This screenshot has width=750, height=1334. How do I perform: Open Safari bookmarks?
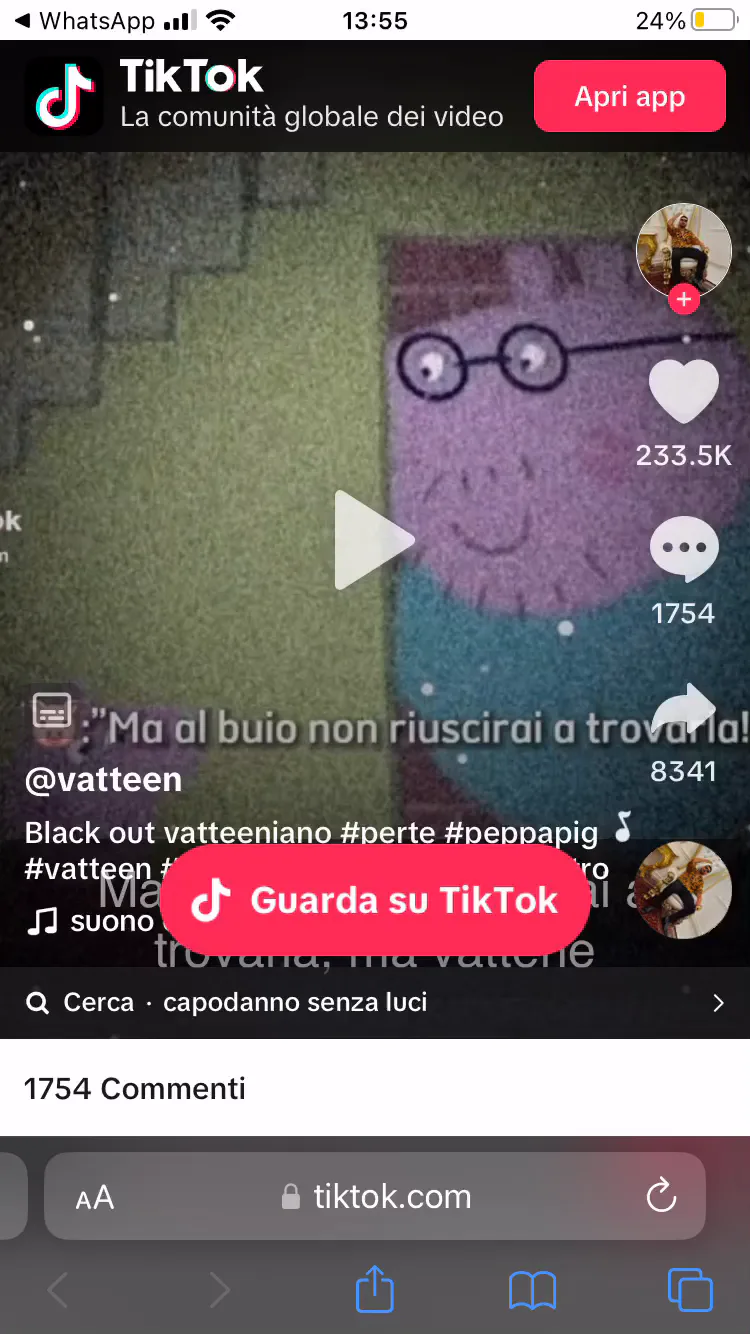[x=532, y=1291]
